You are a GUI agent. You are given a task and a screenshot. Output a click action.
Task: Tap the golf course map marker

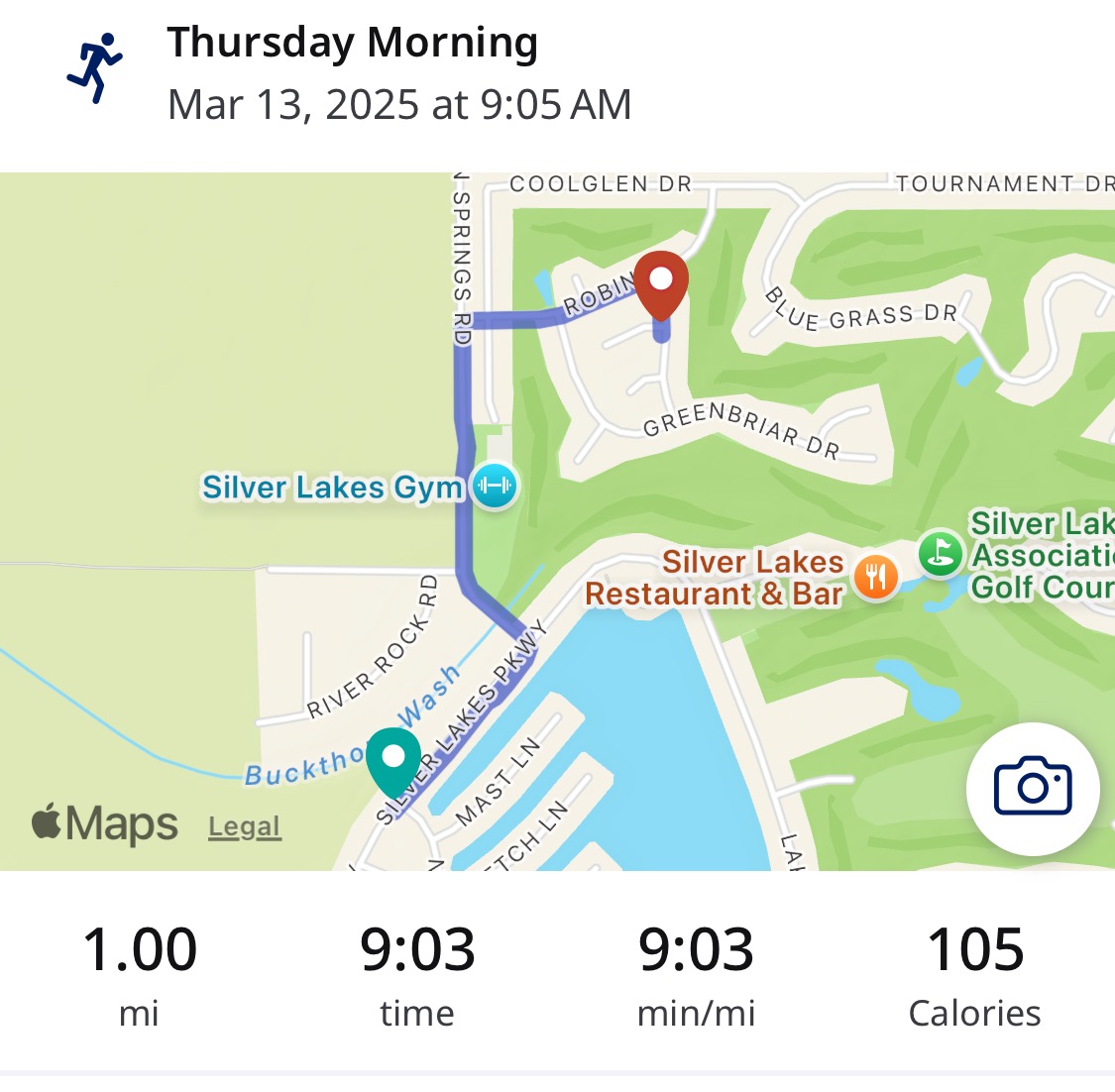(x=940, y=552)
